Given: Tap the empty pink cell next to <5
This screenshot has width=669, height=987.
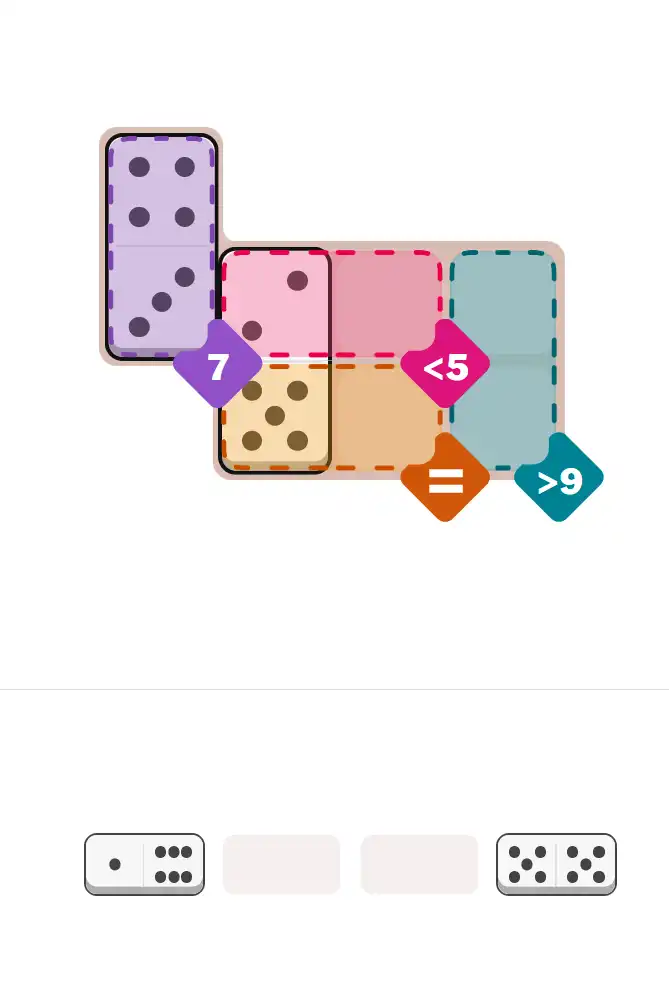Looking at the screenshot, I should click(x=386, y=303).
